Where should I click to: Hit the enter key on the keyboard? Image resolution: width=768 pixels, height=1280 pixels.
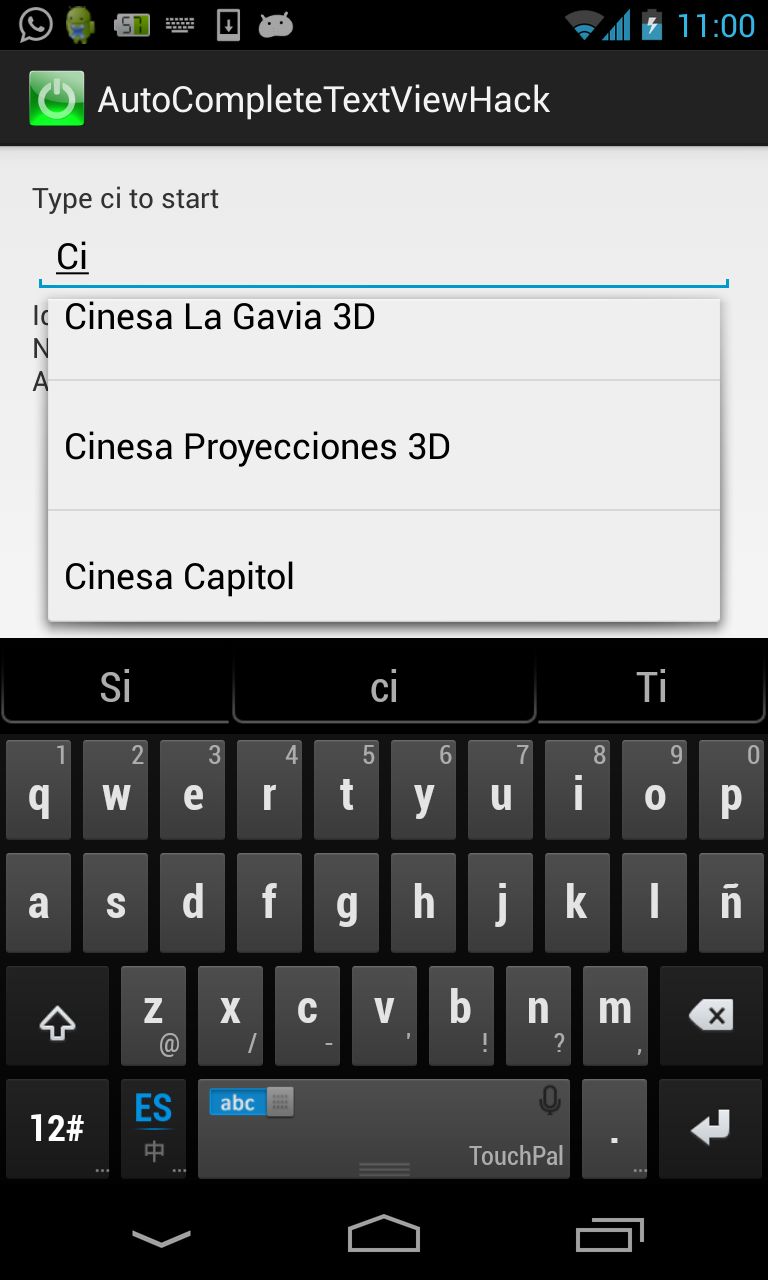pyautogui.click(x=711, y=1129)
